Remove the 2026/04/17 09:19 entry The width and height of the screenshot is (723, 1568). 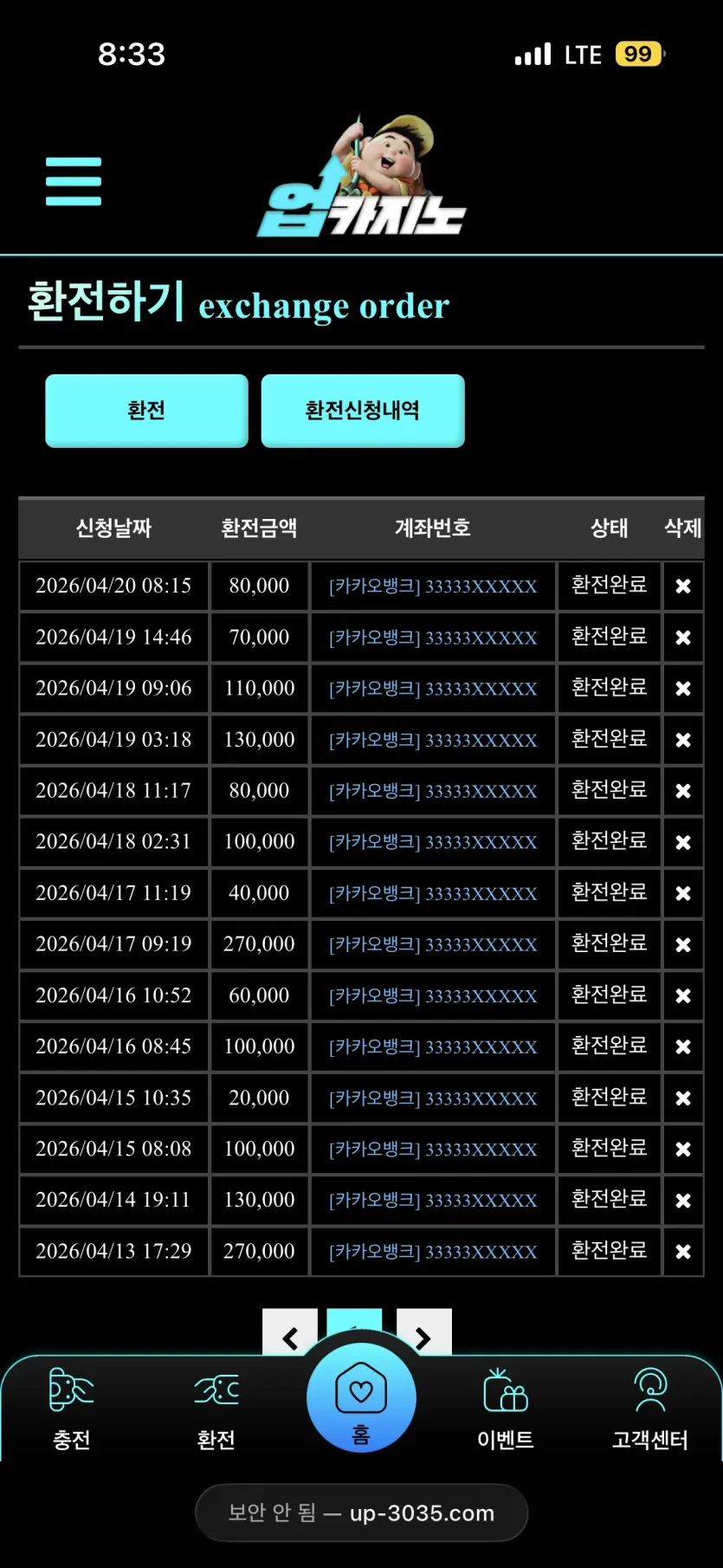pos(683,944)
